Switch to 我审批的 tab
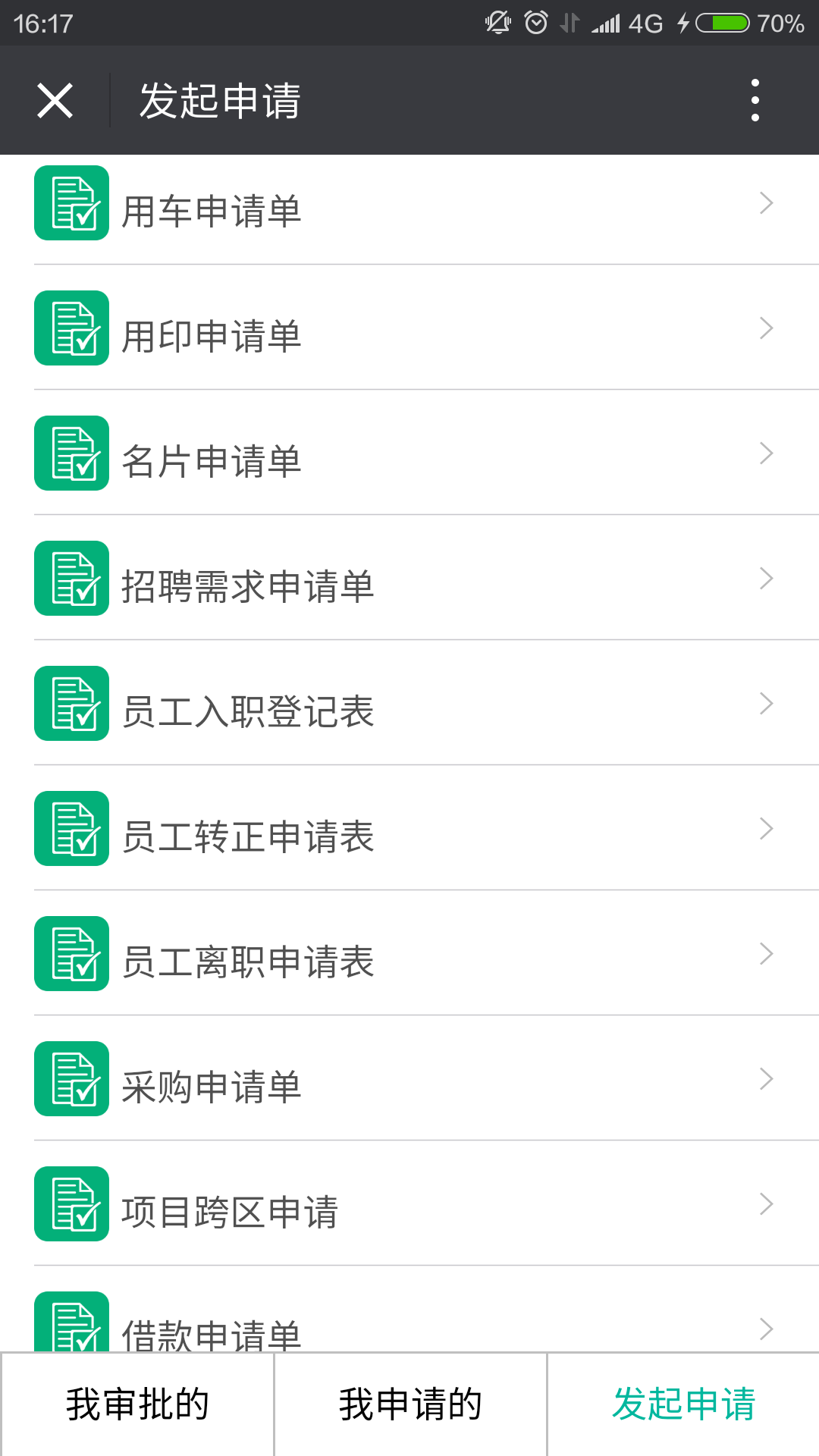The image size is (819, 1456). click(137, 1404)
